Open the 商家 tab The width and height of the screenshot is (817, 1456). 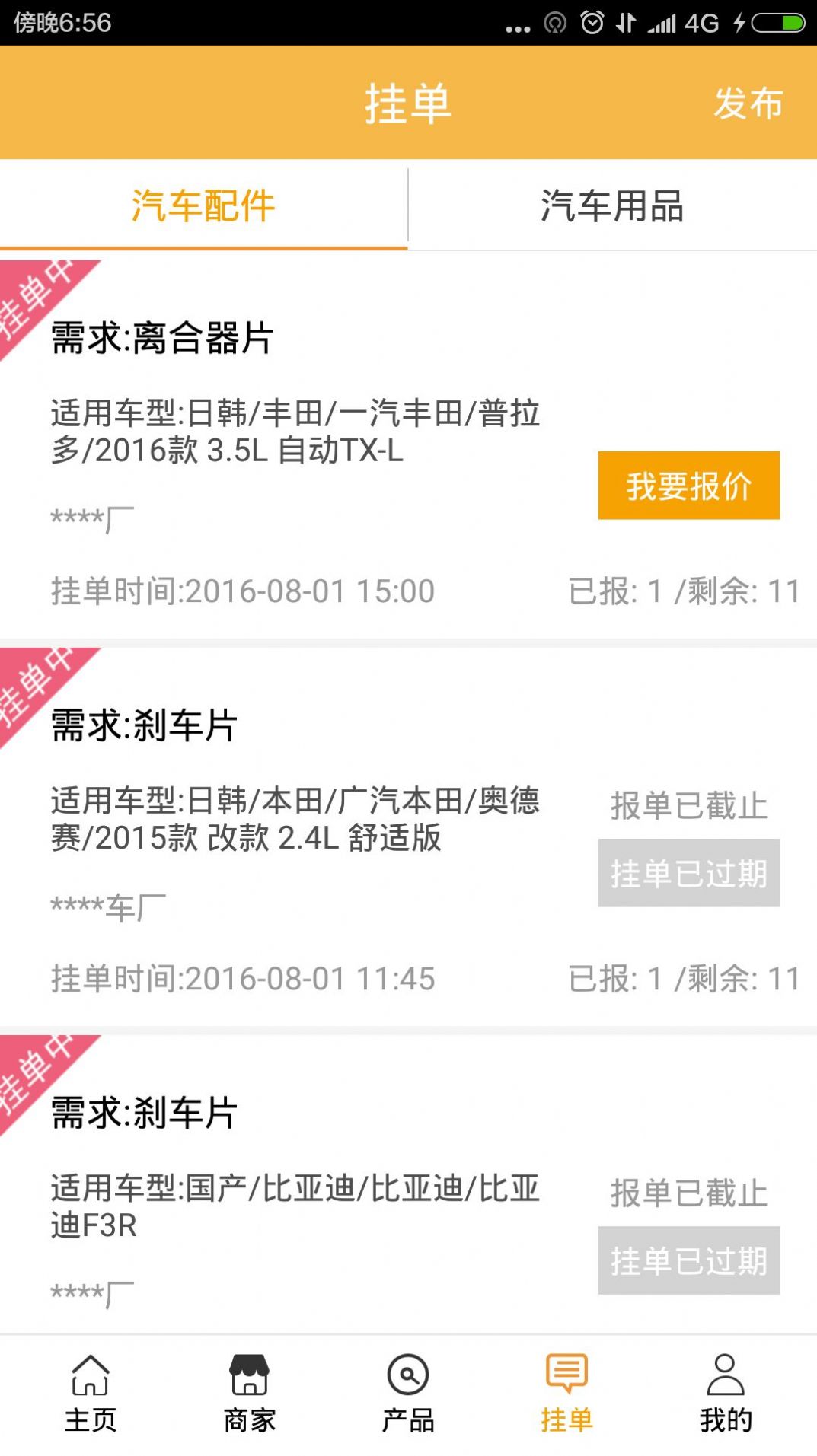[250, 1394]
